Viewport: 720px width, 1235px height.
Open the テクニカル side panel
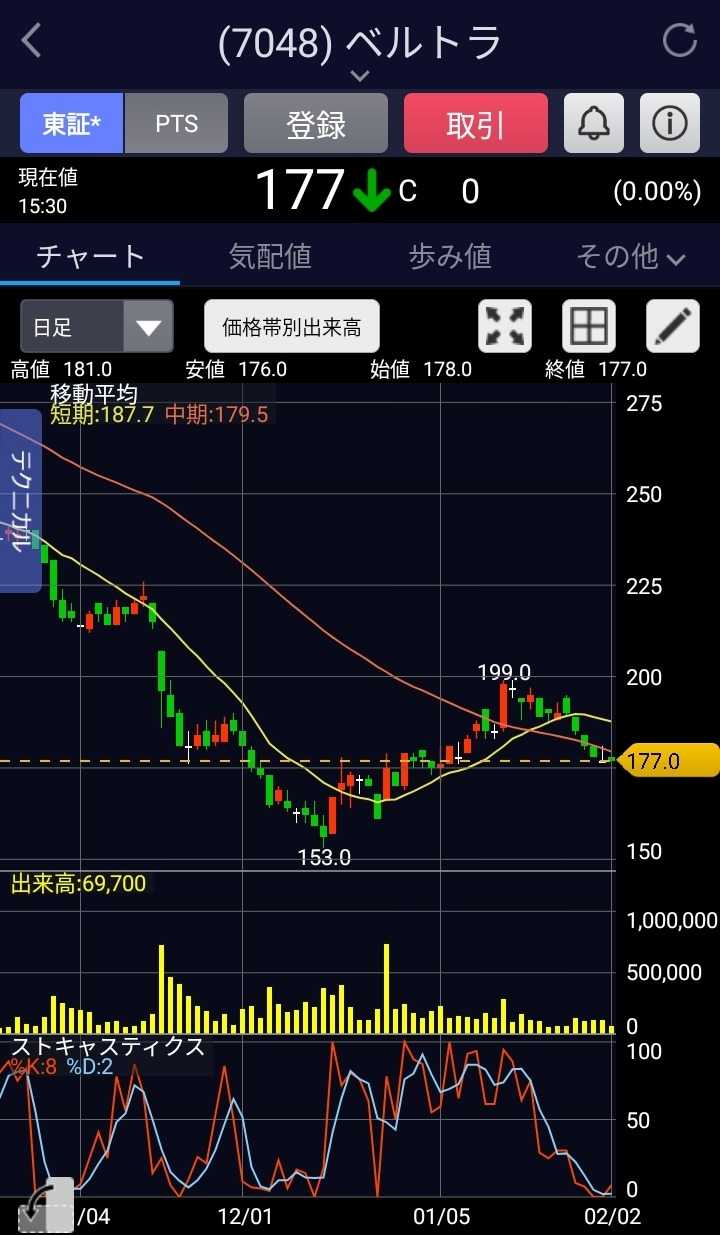(20, 500)
